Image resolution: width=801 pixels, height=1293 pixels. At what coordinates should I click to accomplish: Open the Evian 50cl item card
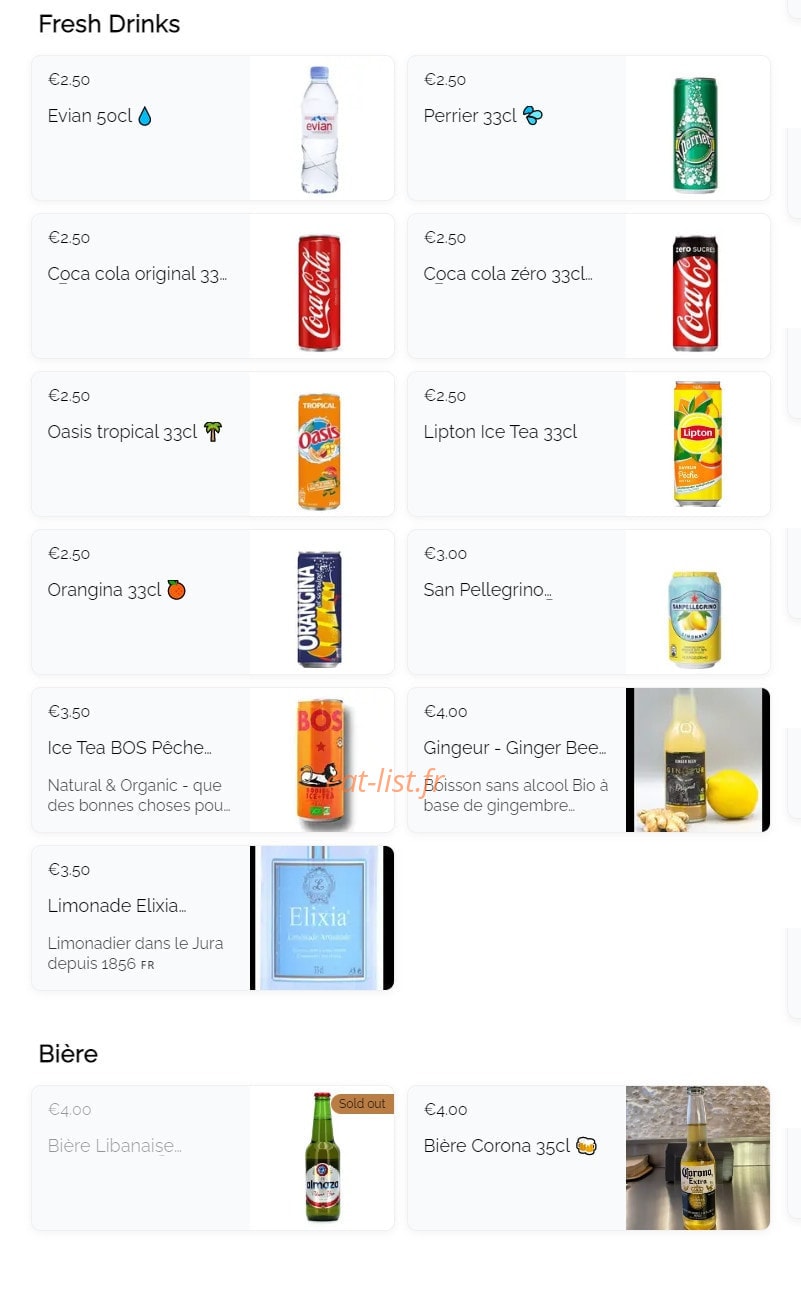[213, 128]
